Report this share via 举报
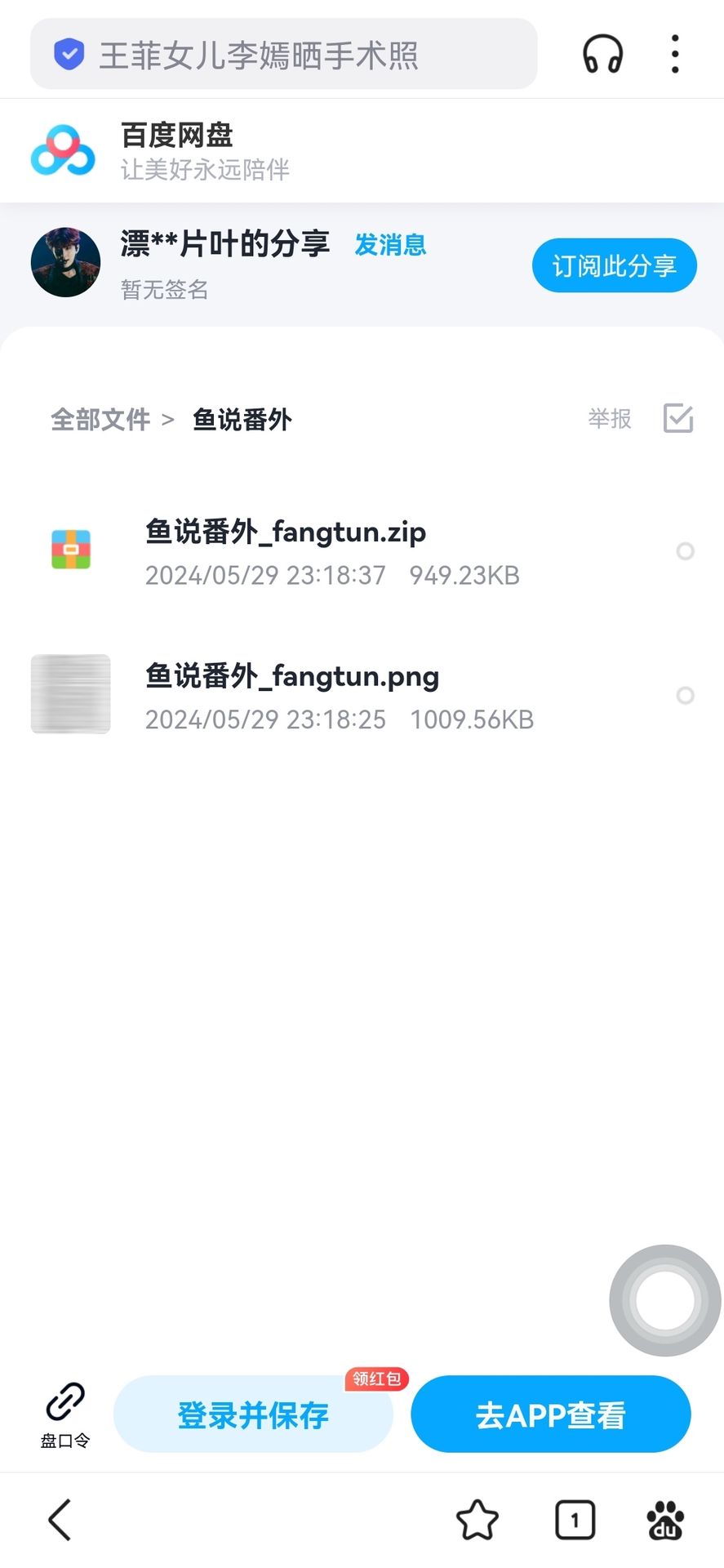 (610, 419)
